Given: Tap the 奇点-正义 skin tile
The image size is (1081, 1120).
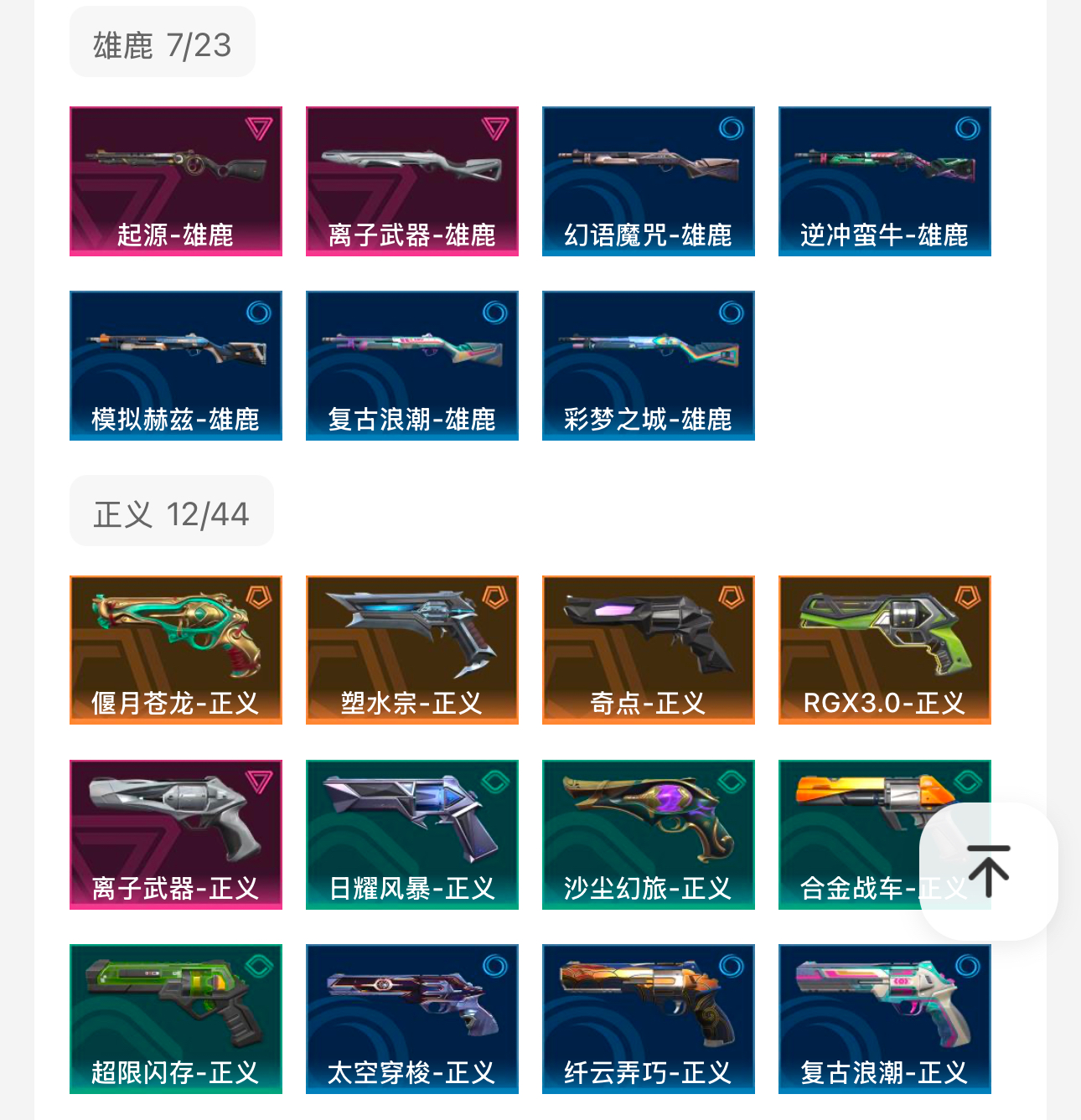Looking at the screenshot, I should (x=649, y=650).
